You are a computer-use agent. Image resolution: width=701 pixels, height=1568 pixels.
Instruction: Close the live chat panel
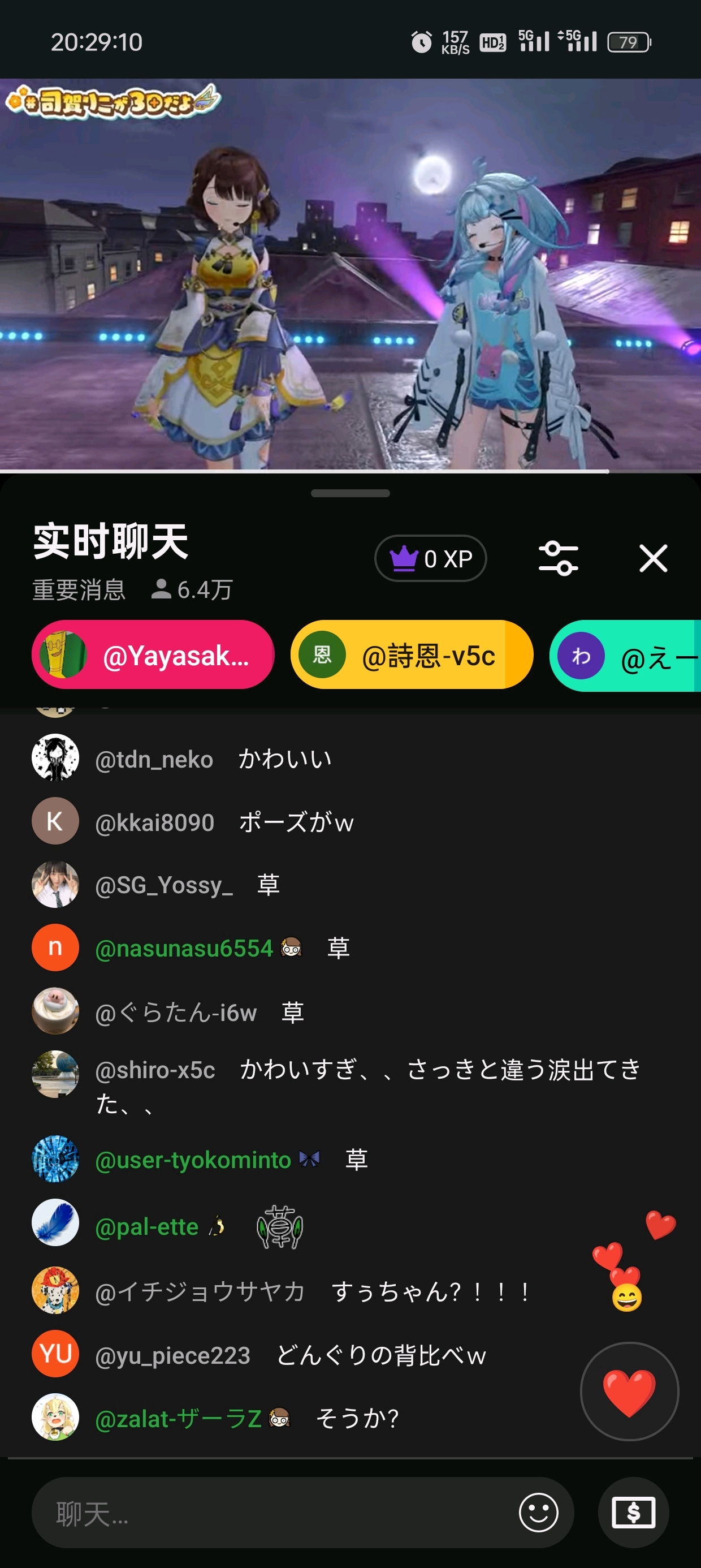tap(653, 558)
